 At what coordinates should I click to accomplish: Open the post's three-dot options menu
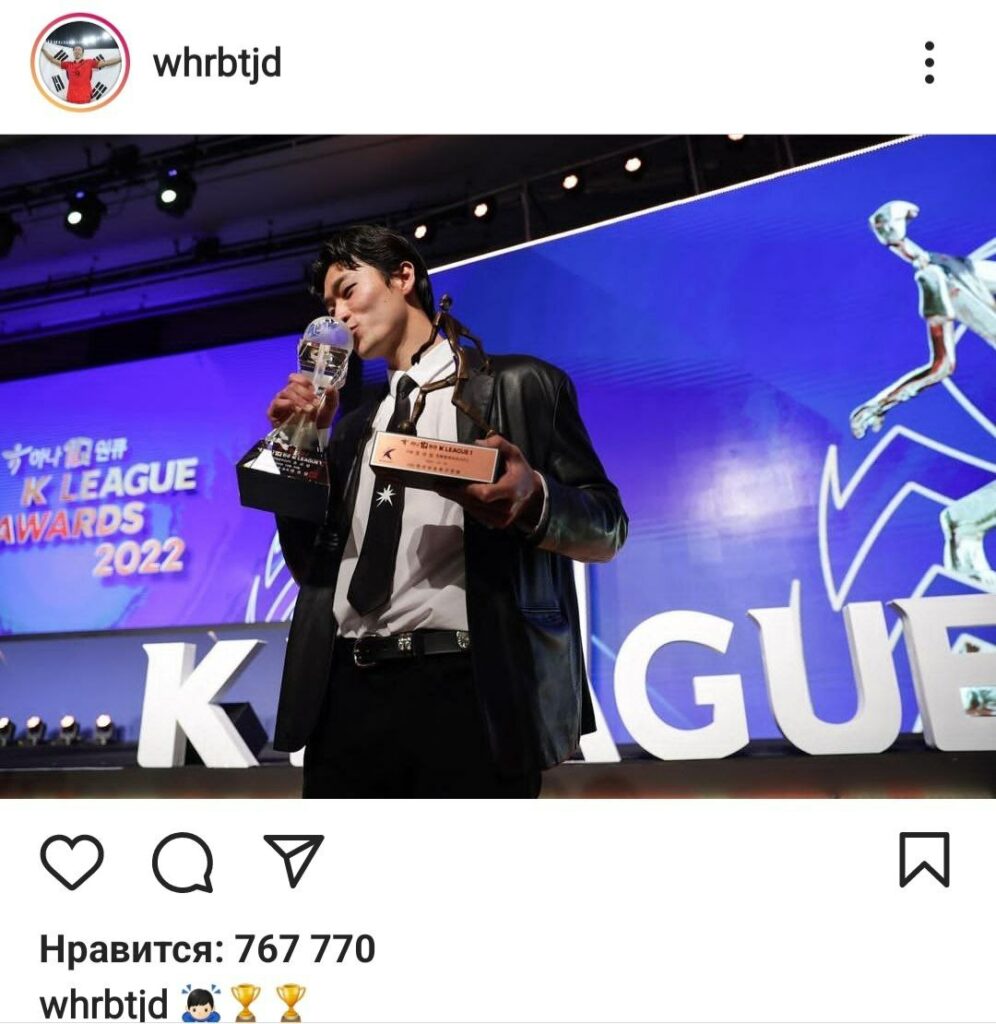click(929, 63)
